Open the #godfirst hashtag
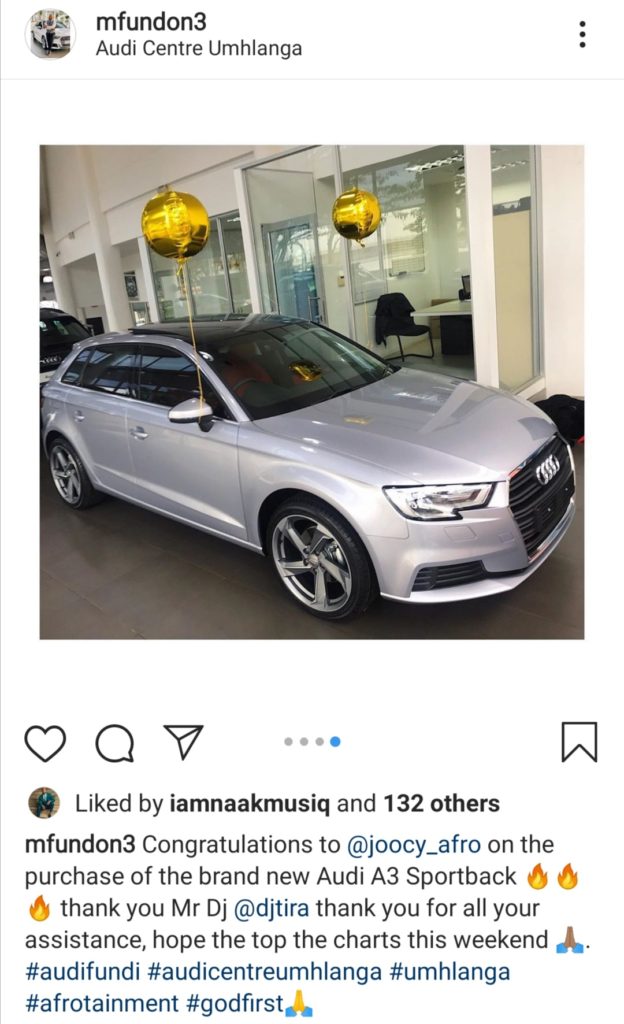 coord(236,1003)
